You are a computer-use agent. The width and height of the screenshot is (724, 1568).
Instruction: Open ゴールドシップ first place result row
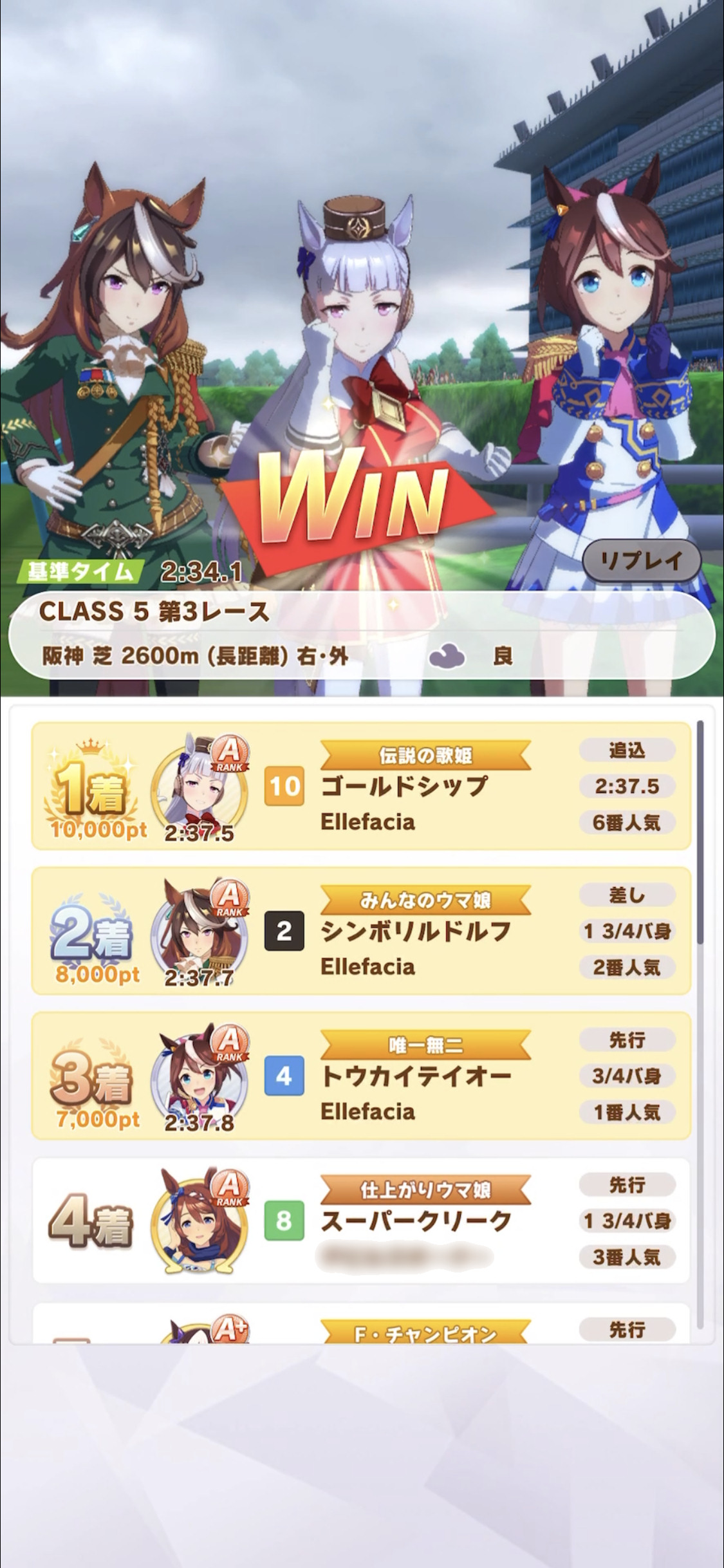pyautogui.click(x=361, y=786)
